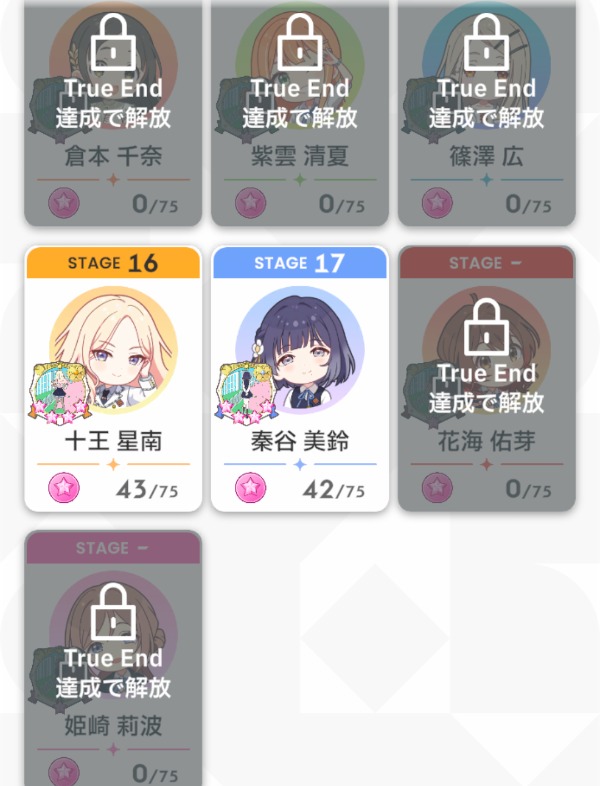Select the 秦谷 美鈴 Stage 17 card
Viewport: 600px width, 786px height.
point(300,380)
